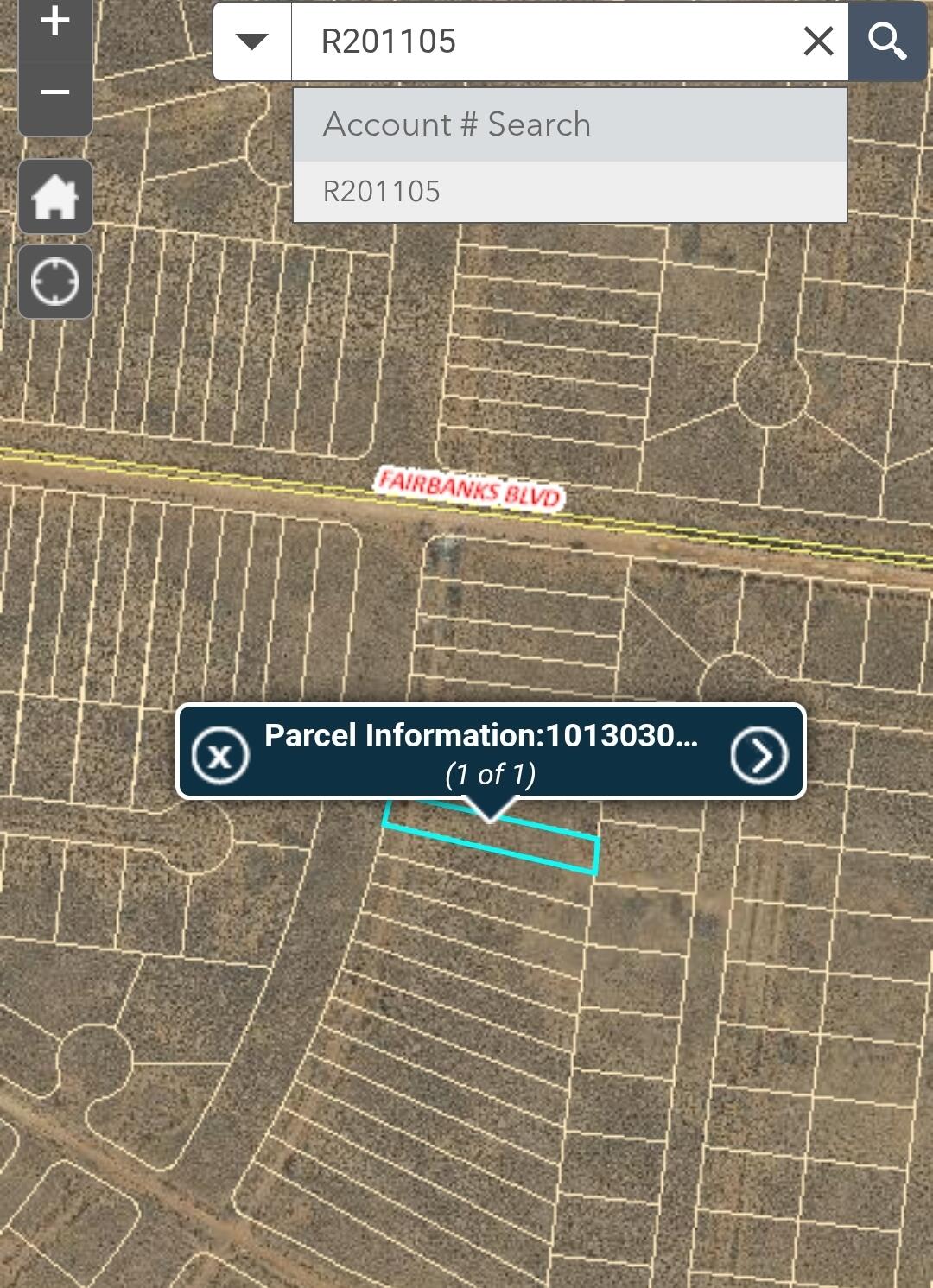
Task: Activate the find-my-location tool
Action: [x=54, y=282]
